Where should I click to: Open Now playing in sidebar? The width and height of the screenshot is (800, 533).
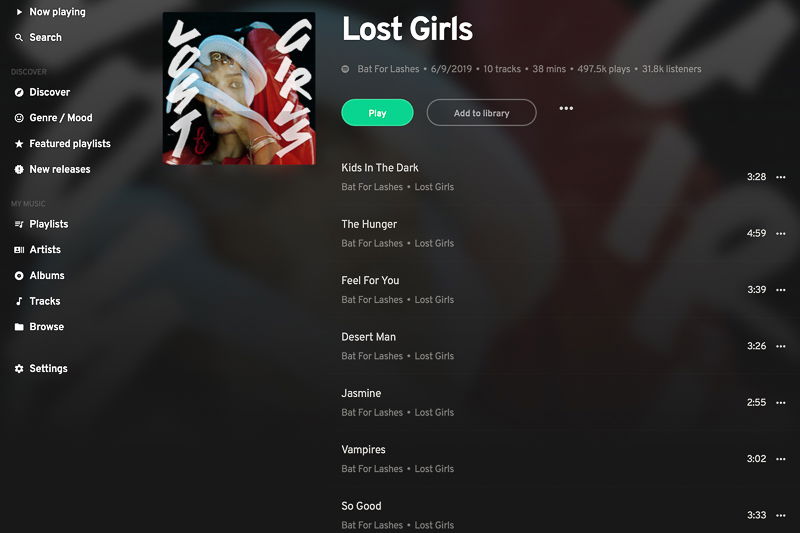57,12
